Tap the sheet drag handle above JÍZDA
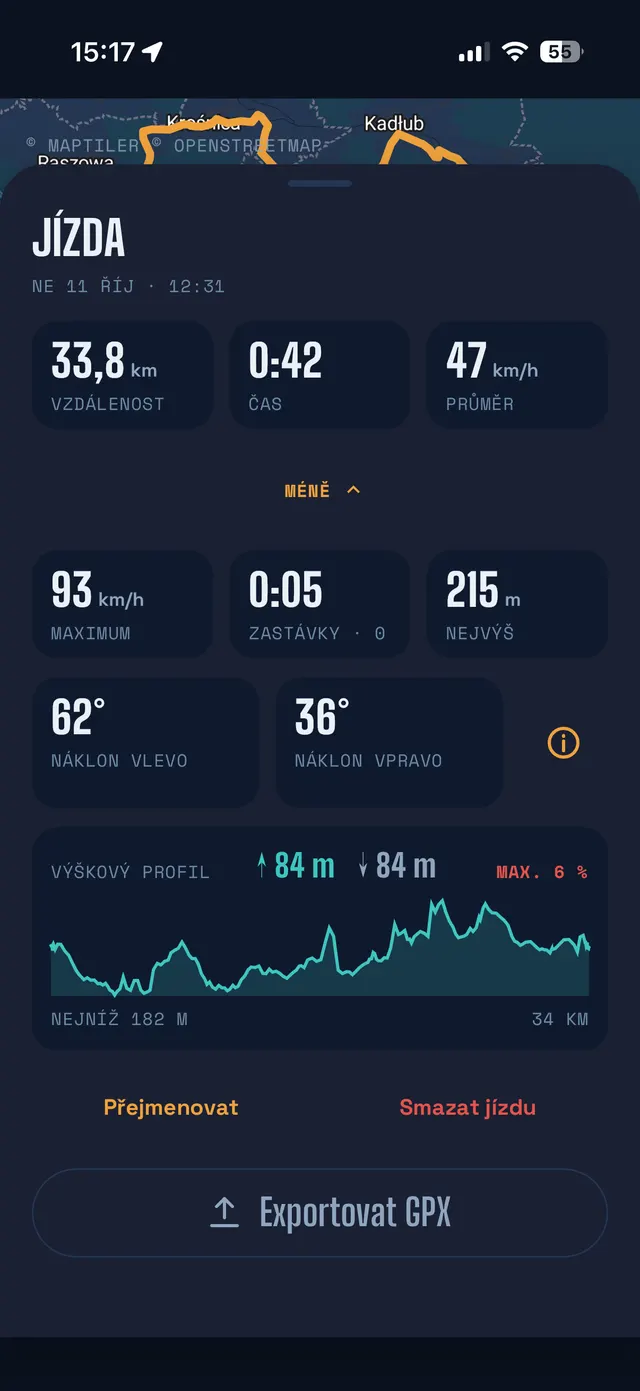Viewport: 640px width, 1391px height. click(x=320, y=184)
